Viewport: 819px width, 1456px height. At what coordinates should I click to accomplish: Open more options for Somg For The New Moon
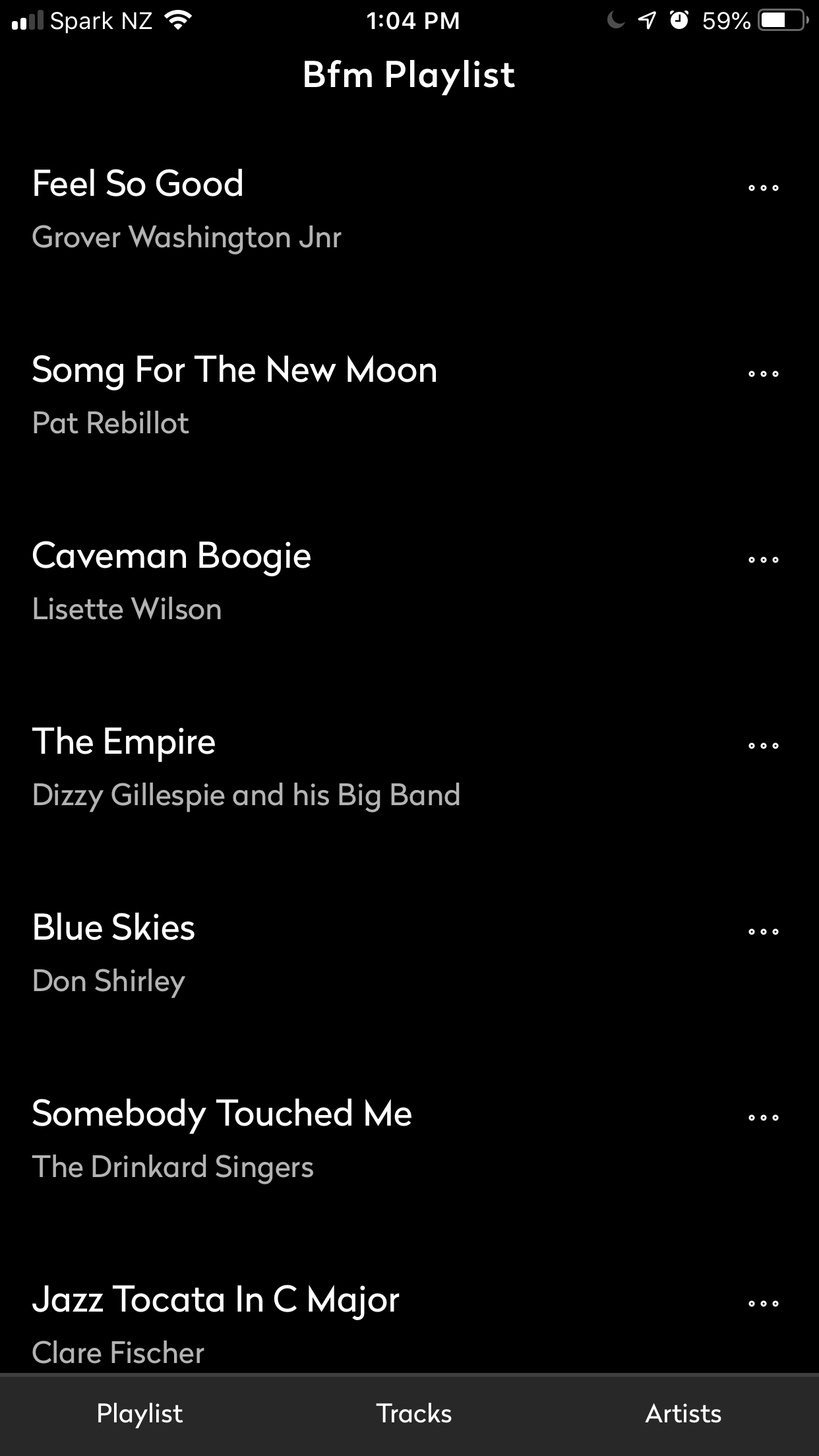(x=763, y=374)
